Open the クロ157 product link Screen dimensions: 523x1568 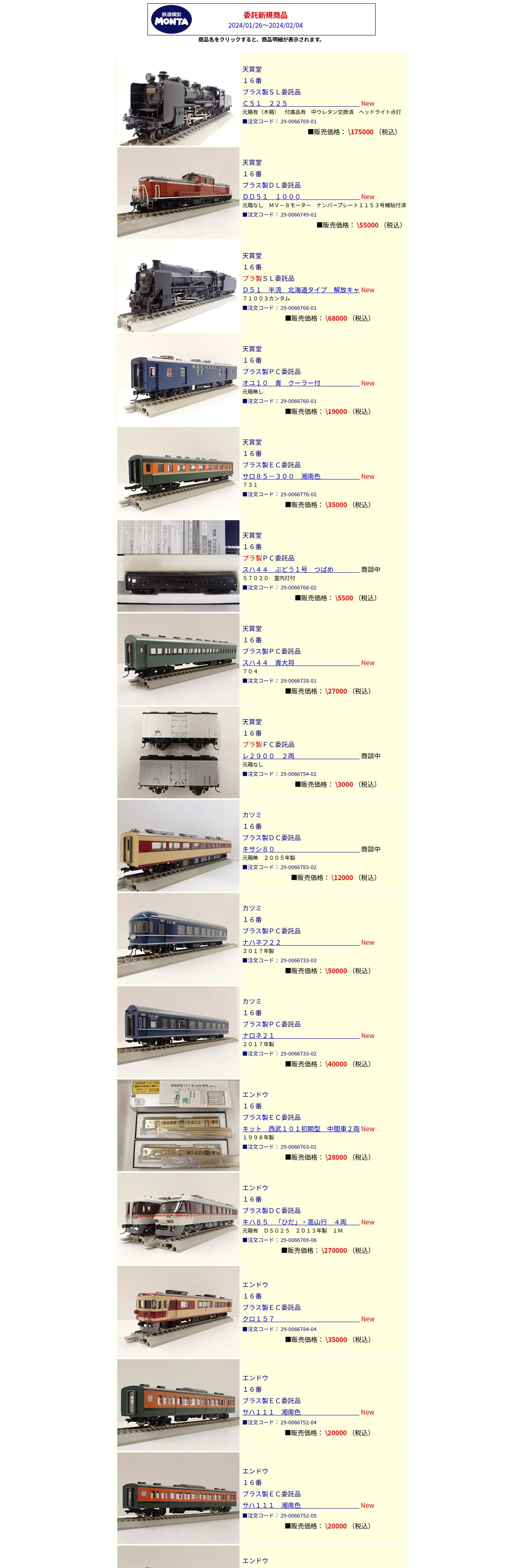coord(259,1318)
